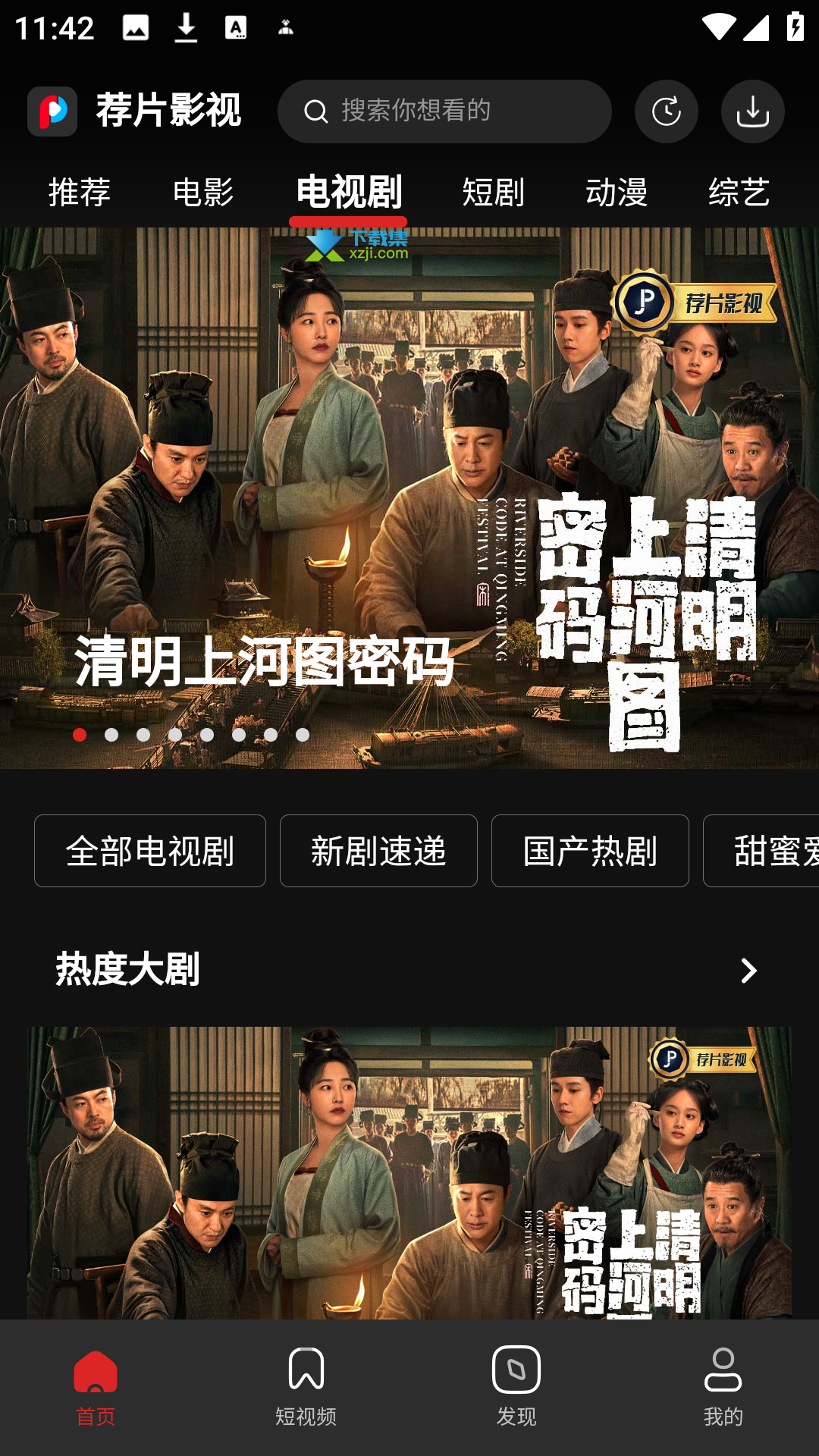Expand the 热度大剧 section arrow
Viewport: 819px width, 1456px height.
[748, 971]
